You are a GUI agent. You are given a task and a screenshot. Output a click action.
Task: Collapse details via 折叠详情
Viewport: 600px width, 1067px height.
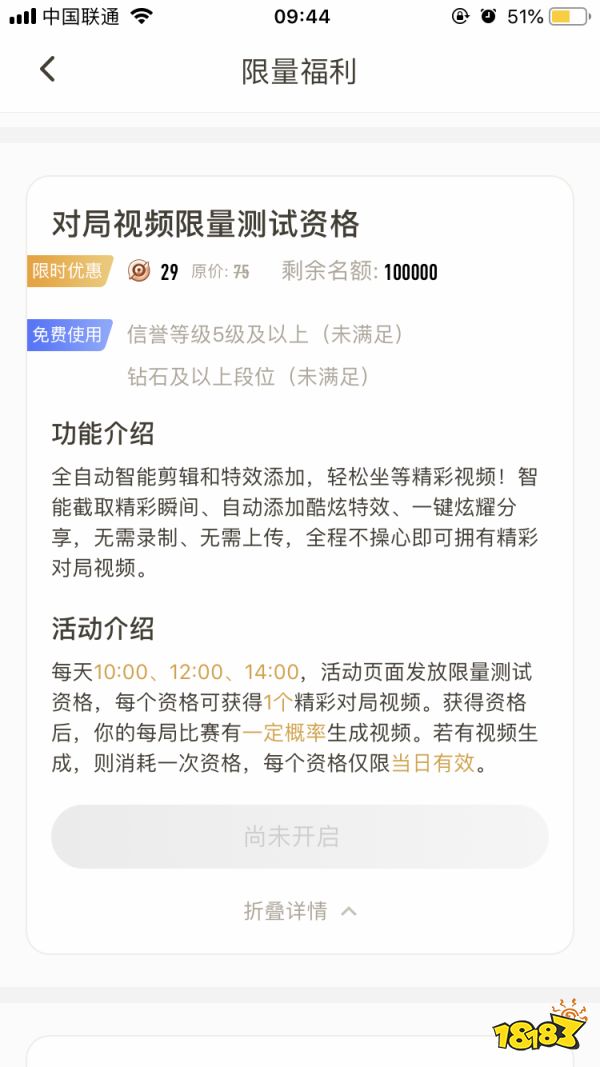coord(299,911)
